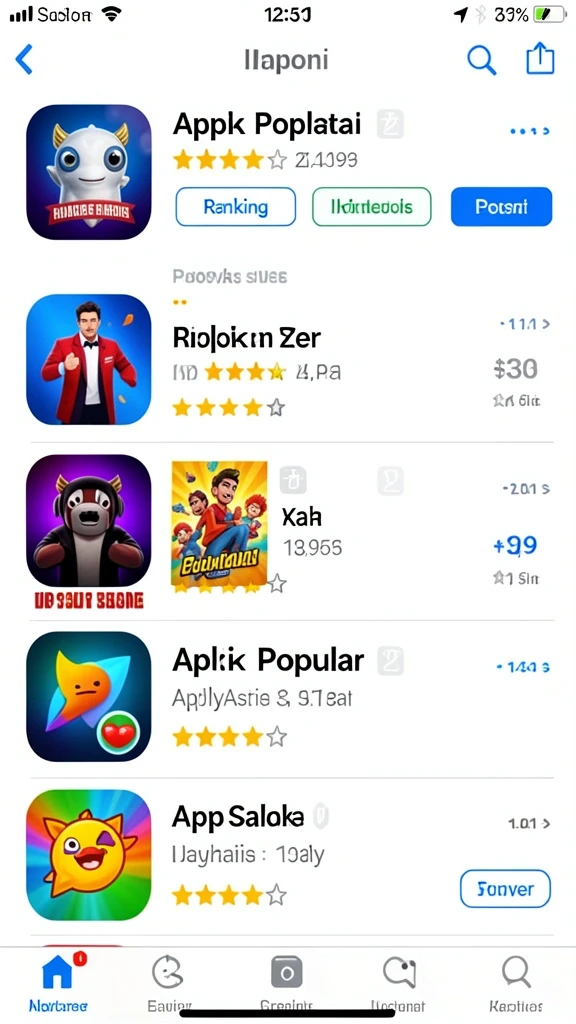
Task: Tap the +99 price on Xah
Action: [x=515, y=545]
